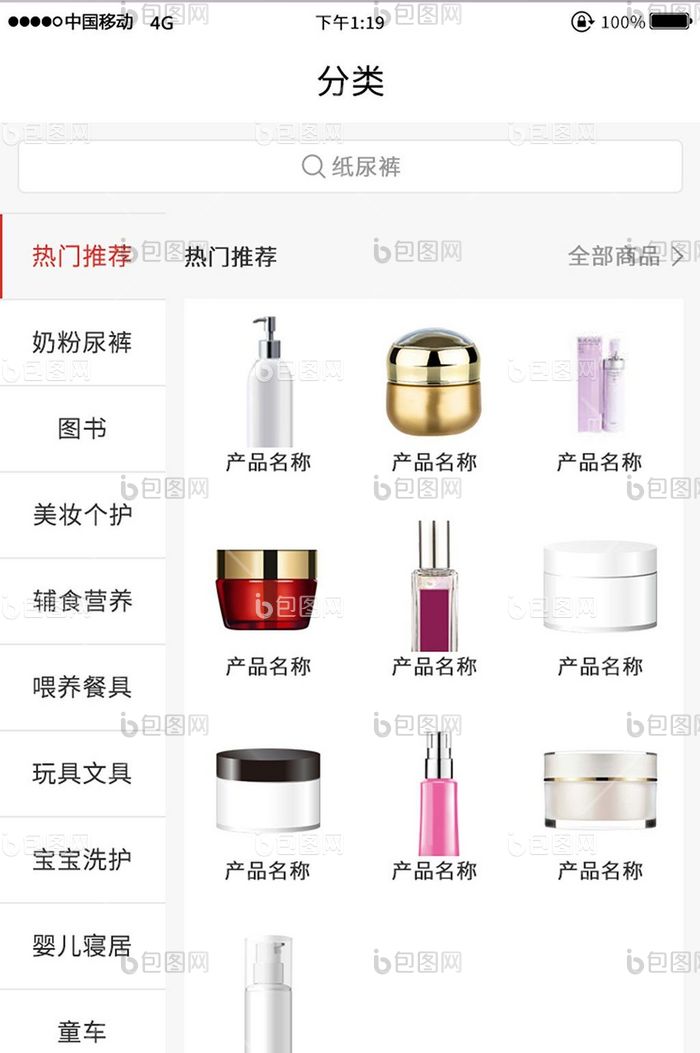Select 宝宝洗护 category
Screen dimensions: 700x1053
pos(82,859)
